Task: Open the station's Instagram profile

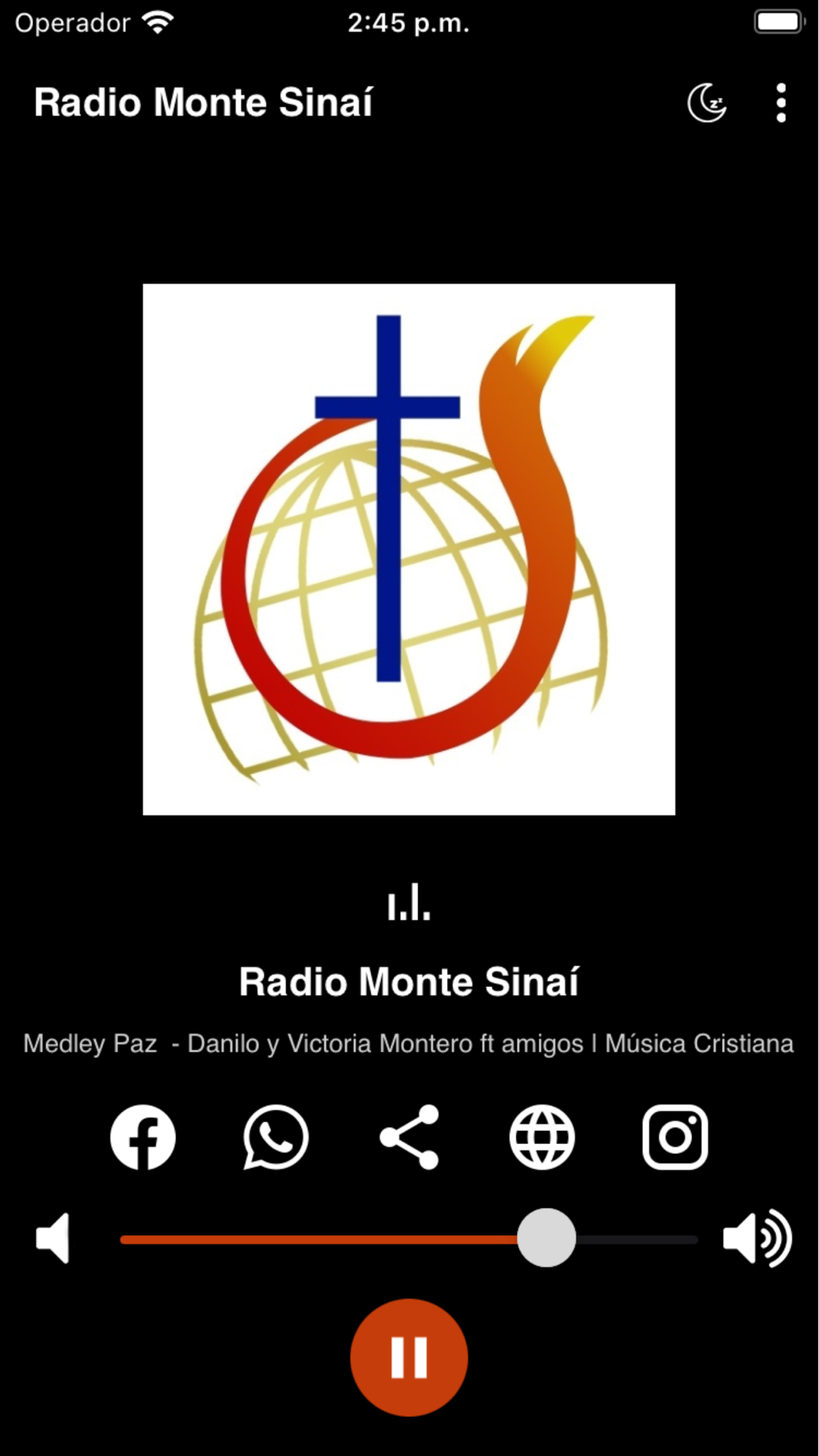Action: click(x=675, y=1137)
